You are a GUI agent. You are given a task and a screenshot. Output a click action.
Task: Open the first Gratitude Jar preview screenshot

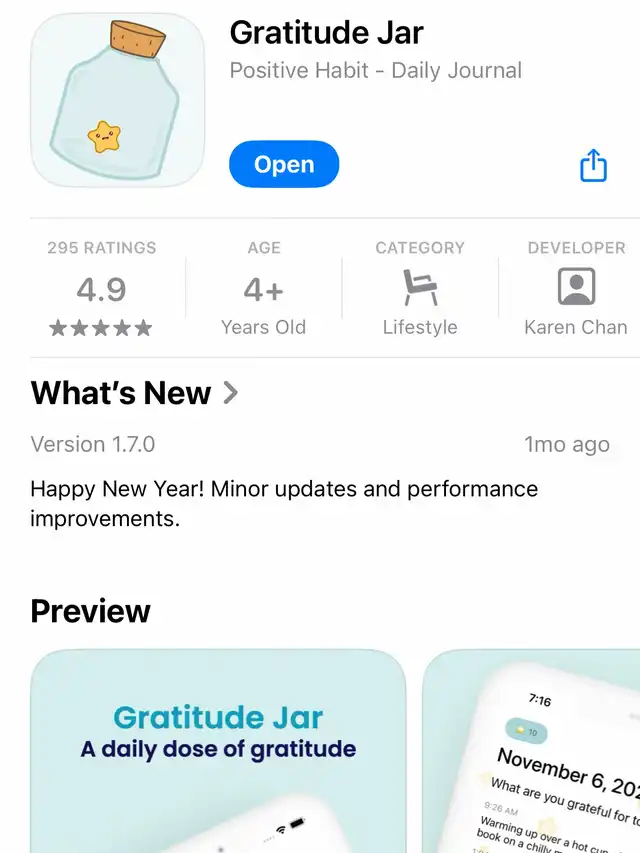coord(218,750)
